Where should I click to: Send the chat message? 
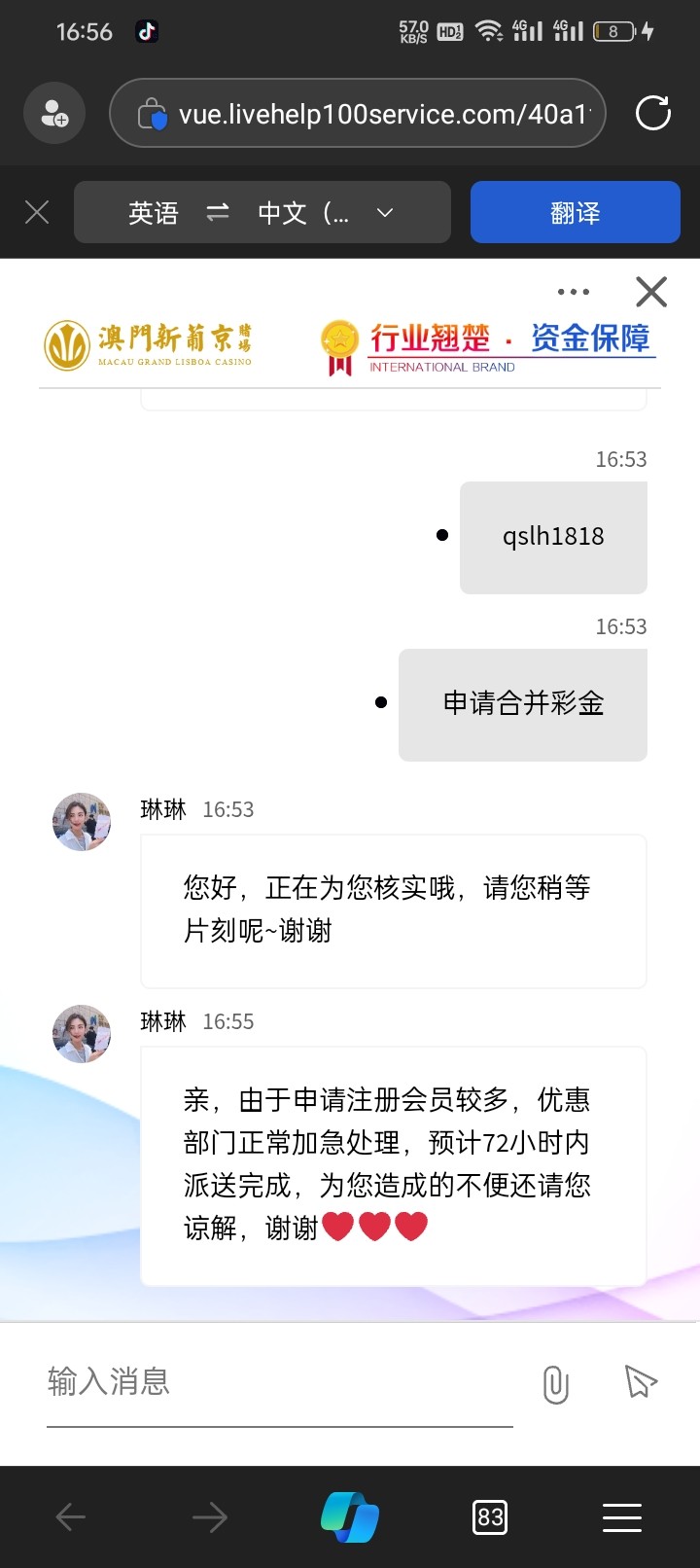(x=640, y=1382)
